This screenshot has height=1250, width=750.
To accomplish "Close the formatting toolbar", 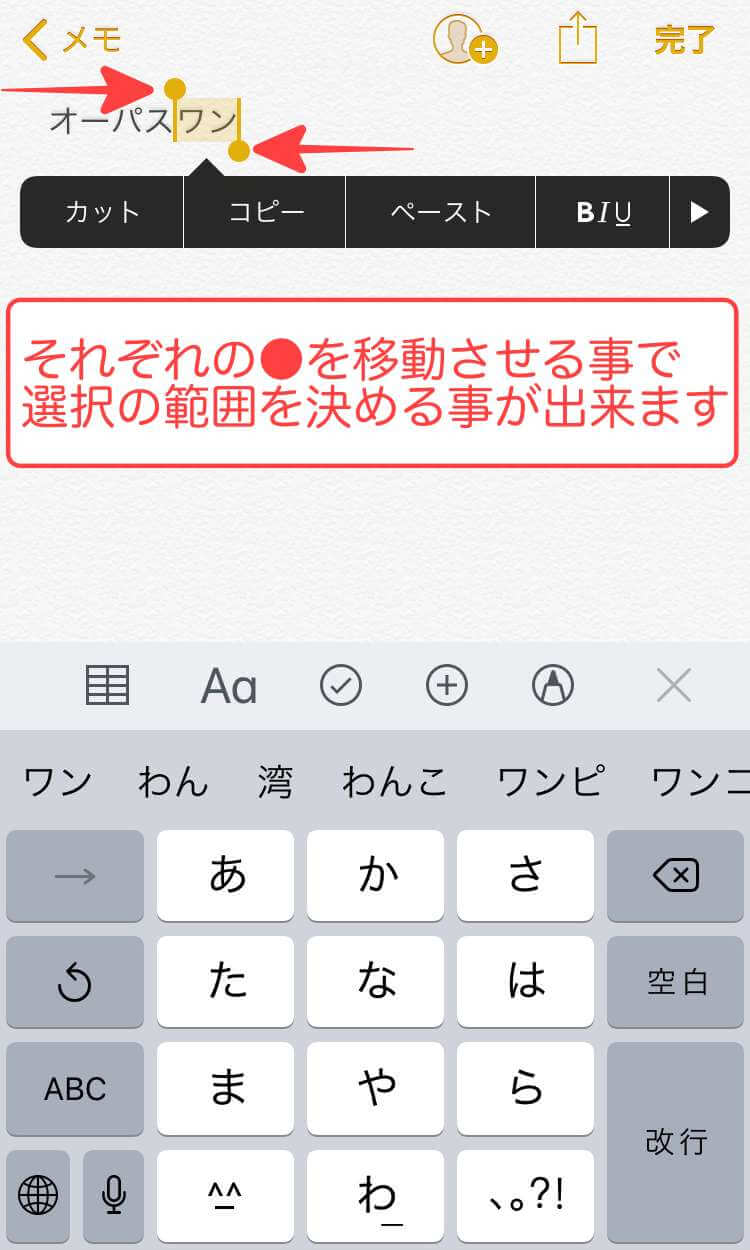I will coord(674,686).
